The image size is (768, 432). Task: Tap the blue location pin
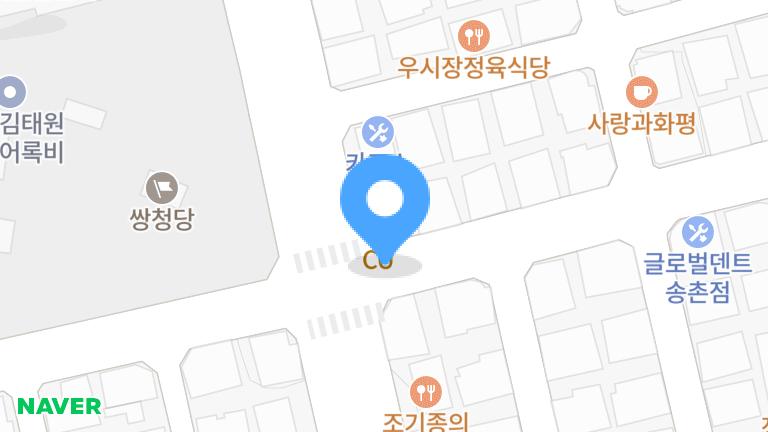(385, 205)
